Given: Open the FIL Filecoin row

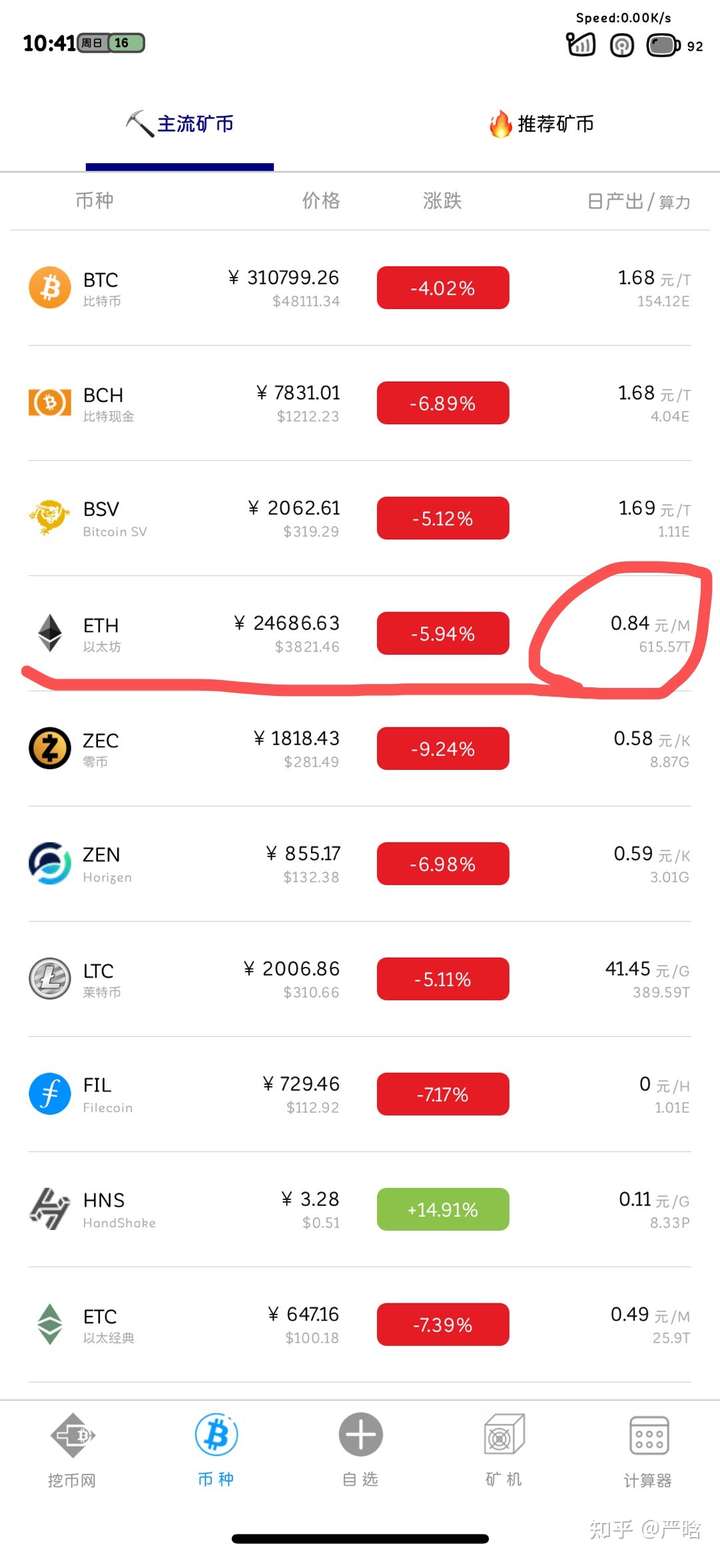Looking at the screenshot, I should coord(360,1094).
